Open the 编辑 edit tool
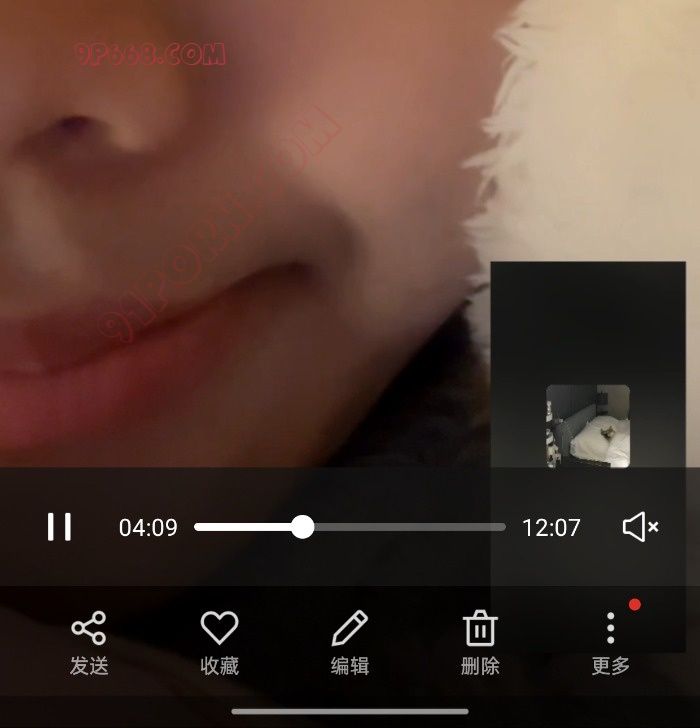The height and width of the screenshot is (728, 700). (x=349, y=643)
